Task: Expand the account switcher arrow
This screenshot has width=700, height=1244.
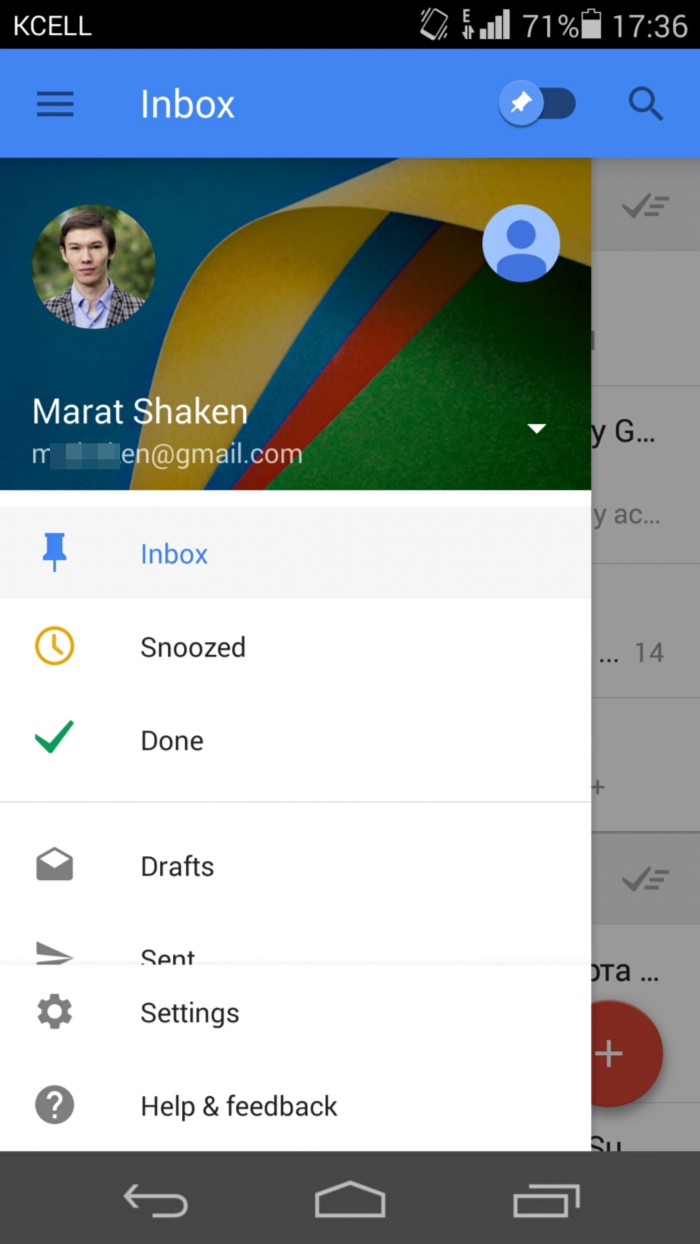Action: point(537,429)
